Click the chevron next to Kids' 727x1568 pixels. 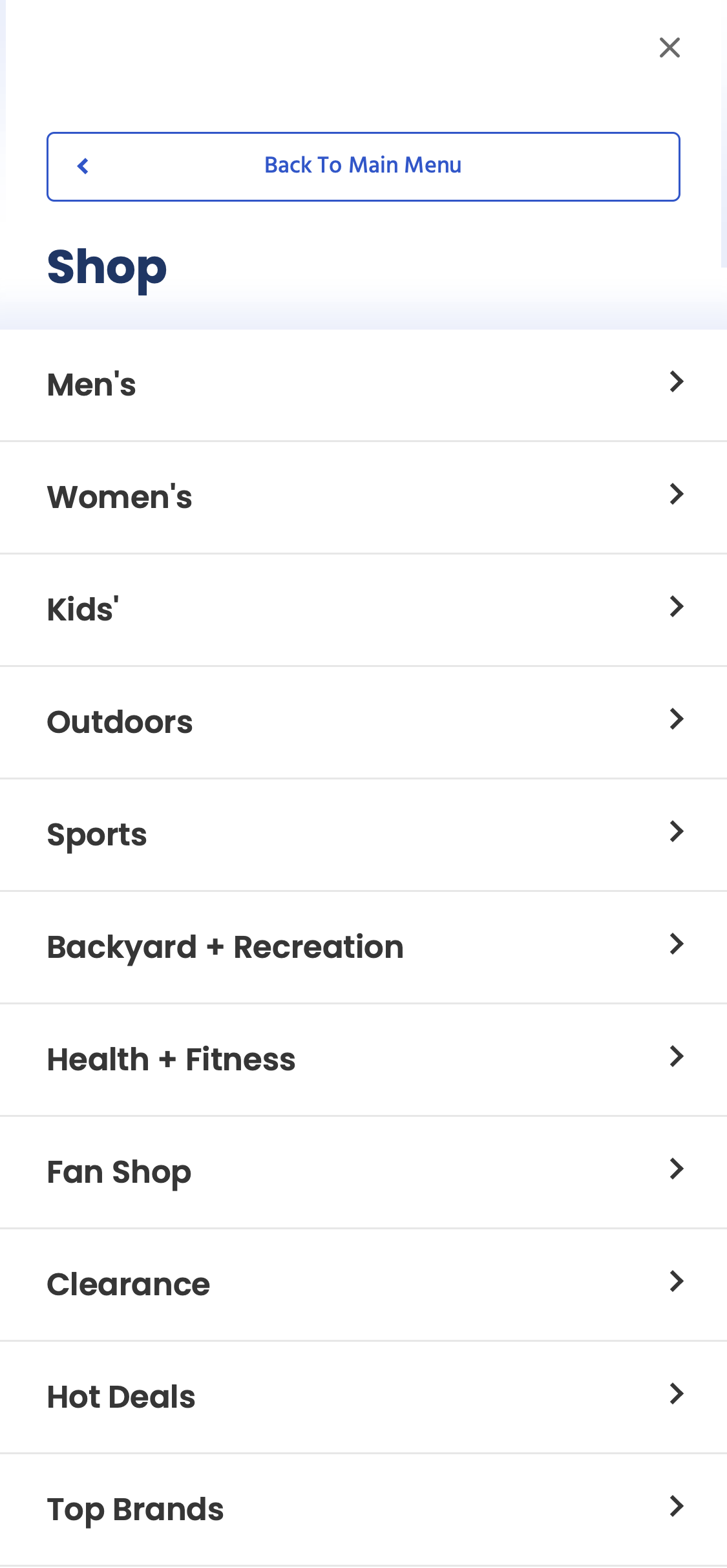pyautogui.click(x=677, y=608)
